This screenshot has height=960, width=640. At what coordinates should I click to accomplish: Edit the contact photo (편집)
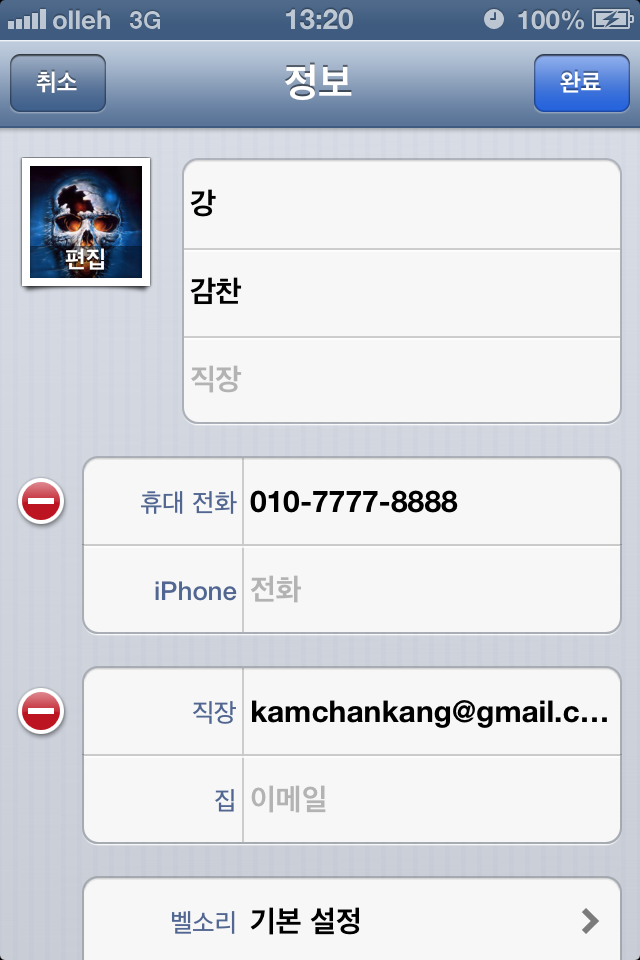pos(86,222)
